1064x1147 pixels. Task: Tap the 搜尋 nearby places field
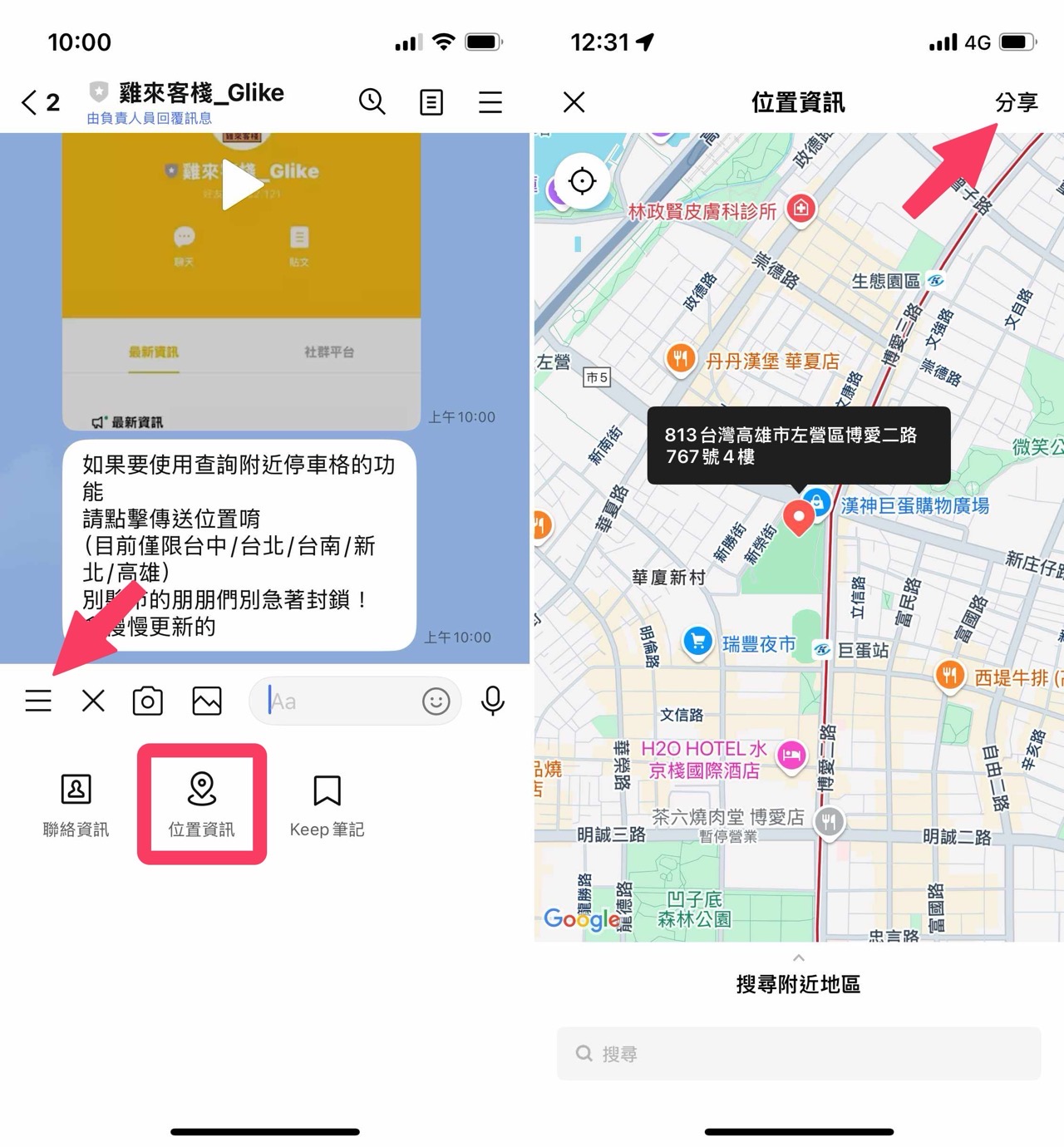(798, 1053)
